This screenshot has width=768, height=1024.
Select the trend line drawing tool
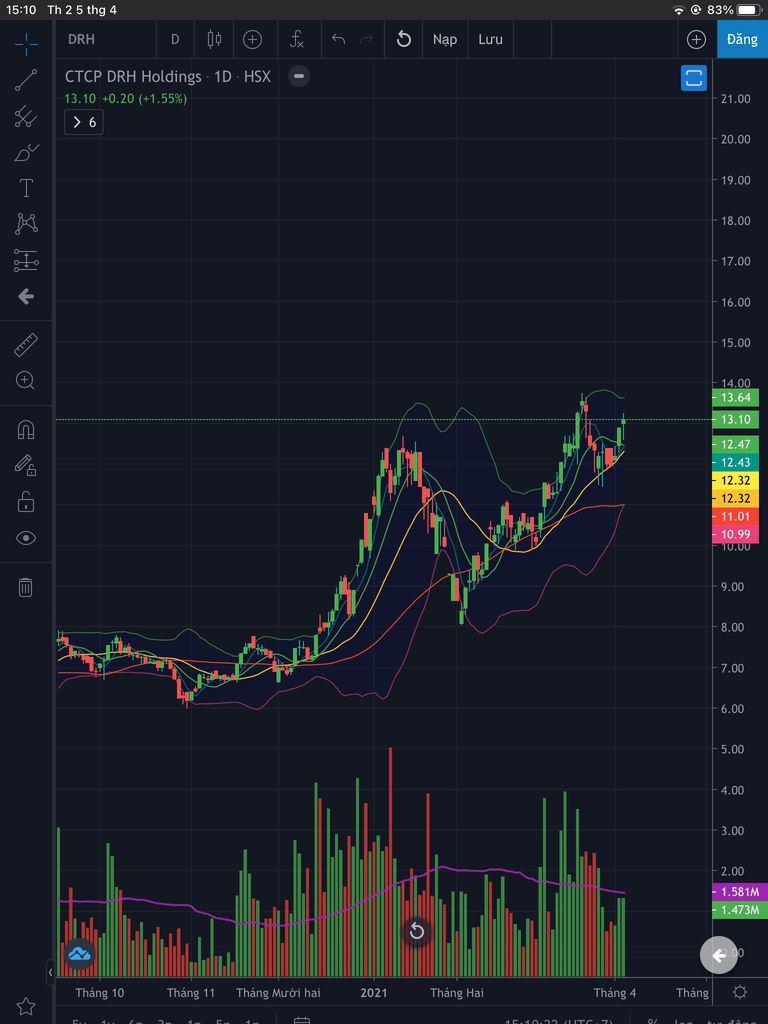(26, 81)
